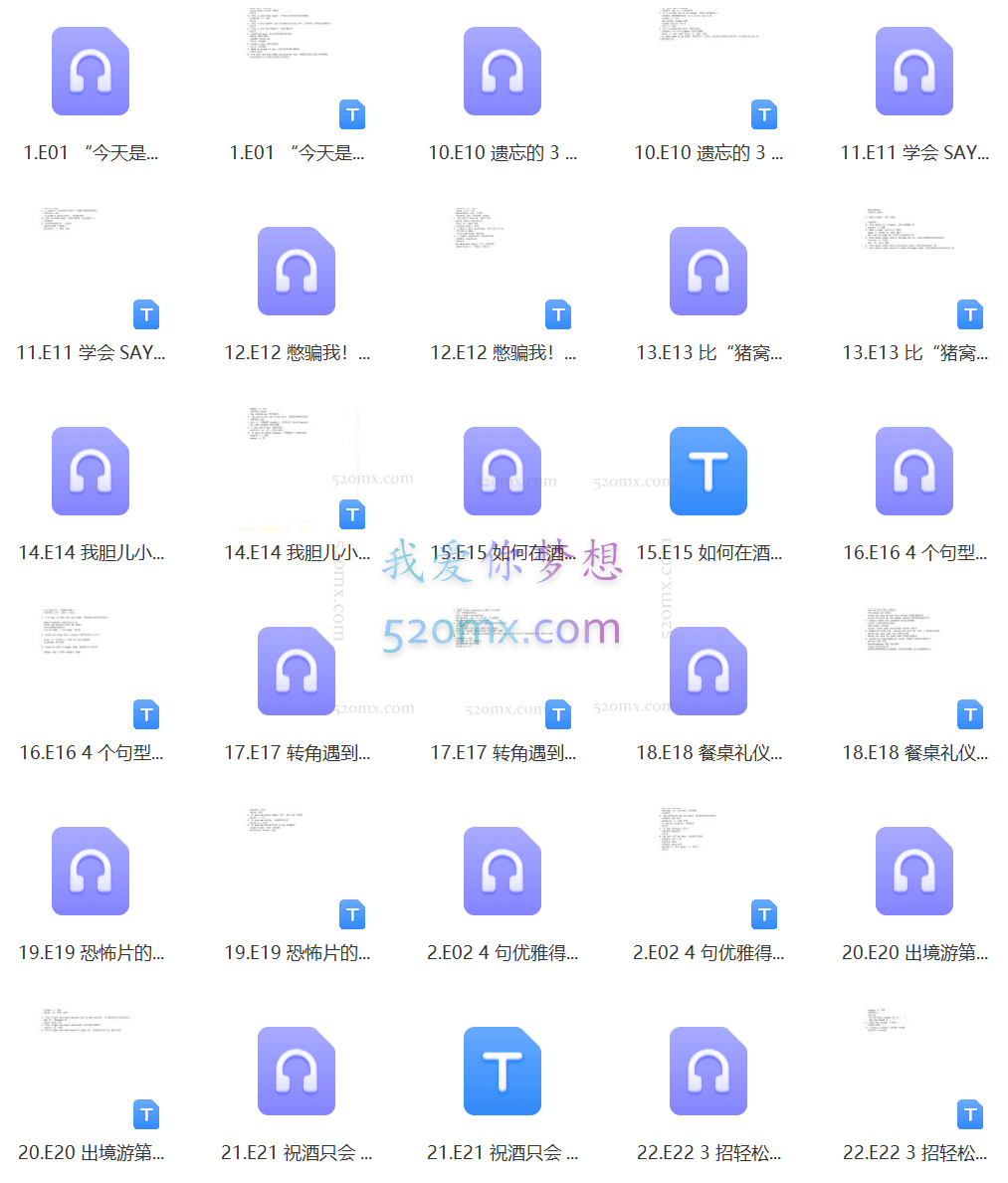
Task: Open the 2.E02 4 句优雅得 audio file
Action: pos(503,872)
